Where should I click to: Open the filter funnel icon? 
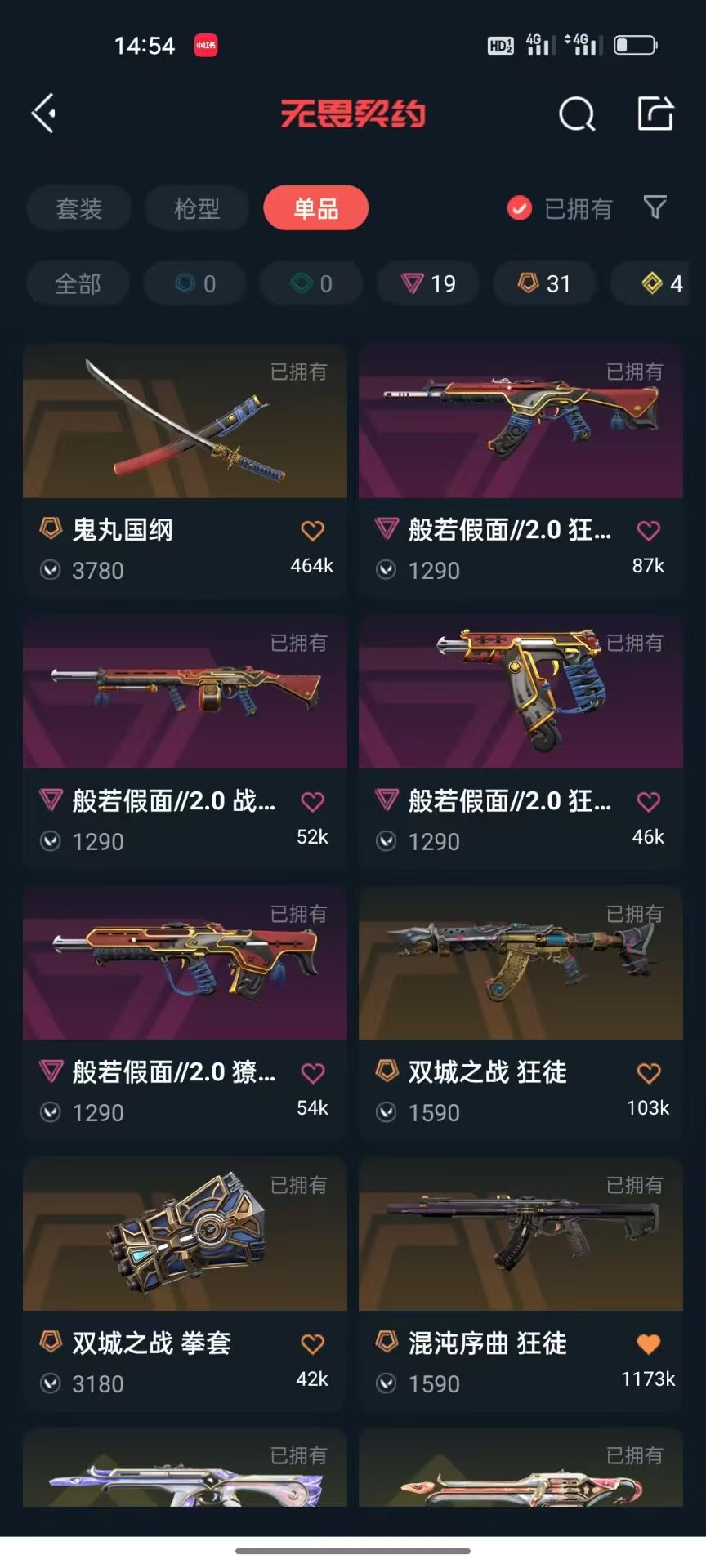click(x=655, y=207)
